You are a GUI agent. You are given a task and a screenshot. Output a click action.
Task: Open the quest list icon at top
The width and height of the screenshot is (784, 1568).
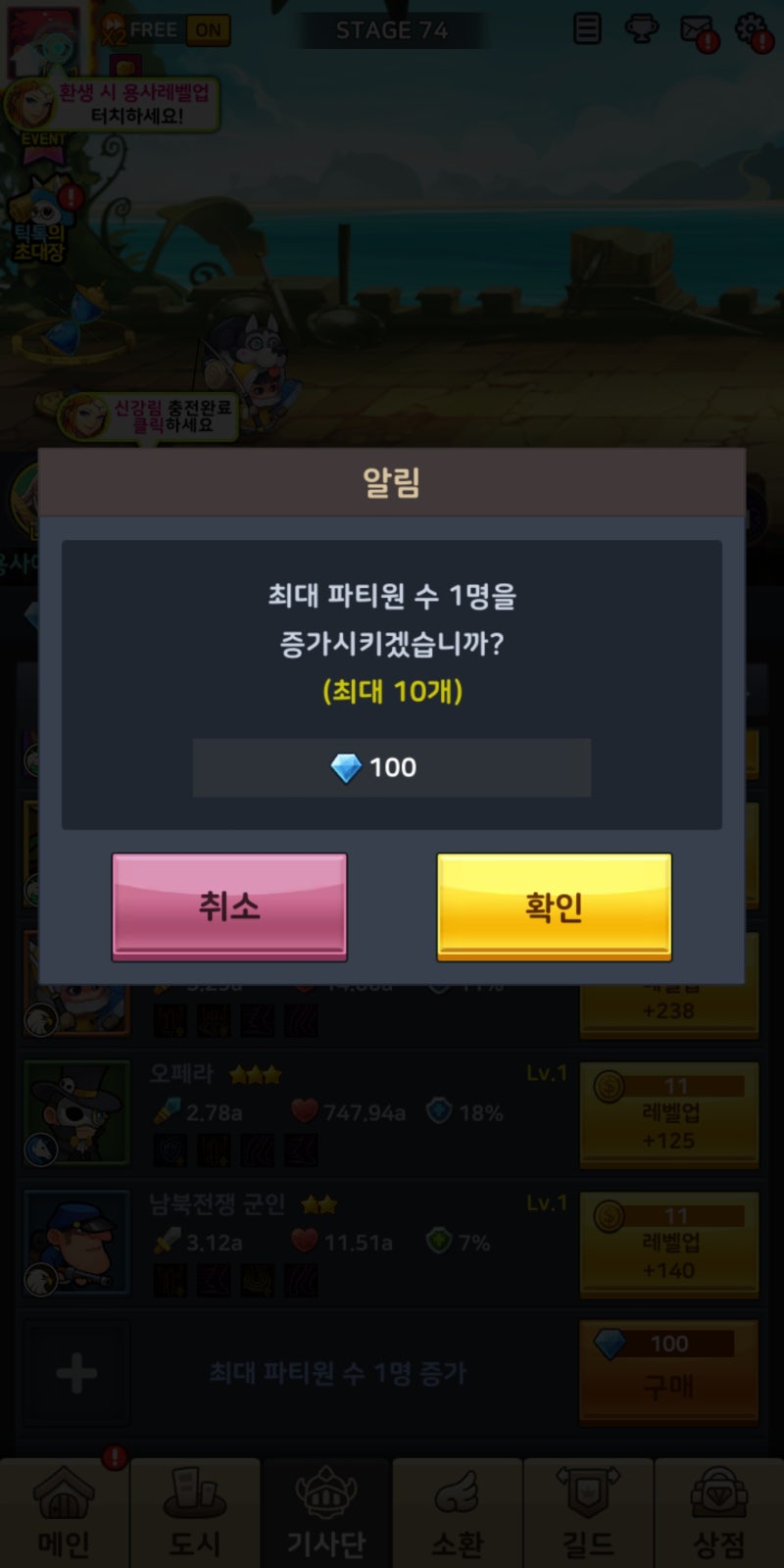(586, 29)
